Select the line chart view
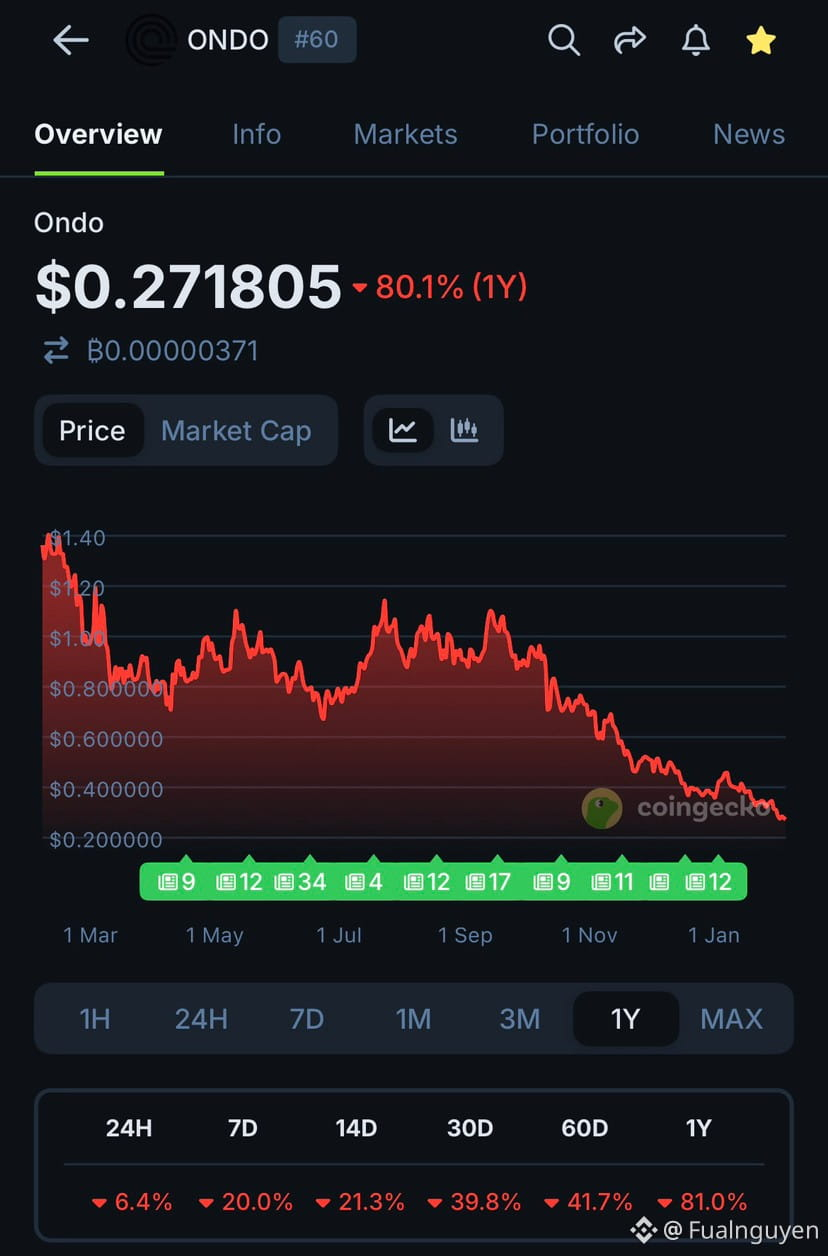This screenshot has width=828, height=1256. [403, 431]
